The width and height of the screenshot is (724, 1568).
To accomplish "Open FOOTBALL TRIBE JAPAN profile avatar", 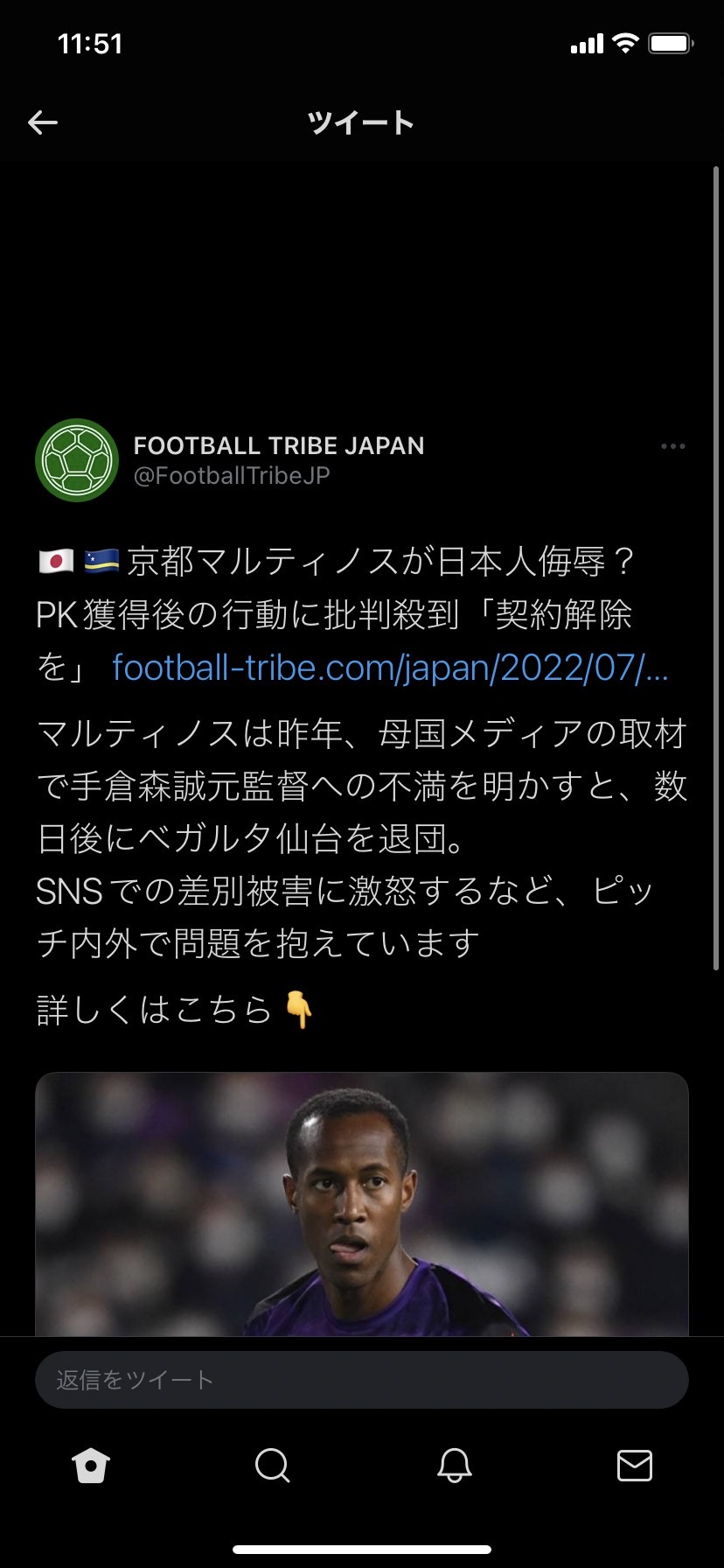I will point(77,460).
